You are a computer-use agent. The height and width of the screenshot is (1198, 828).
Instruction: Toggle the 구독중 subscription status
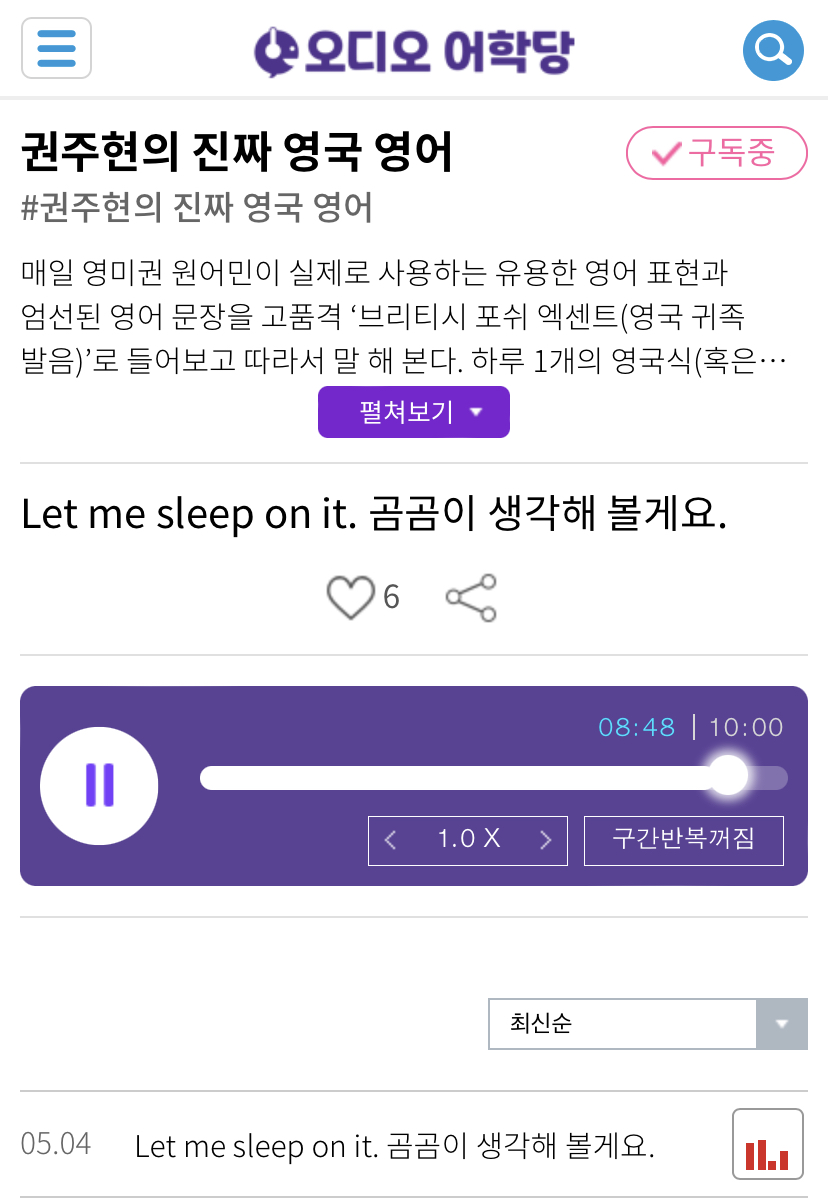click(x=716, y=153)
